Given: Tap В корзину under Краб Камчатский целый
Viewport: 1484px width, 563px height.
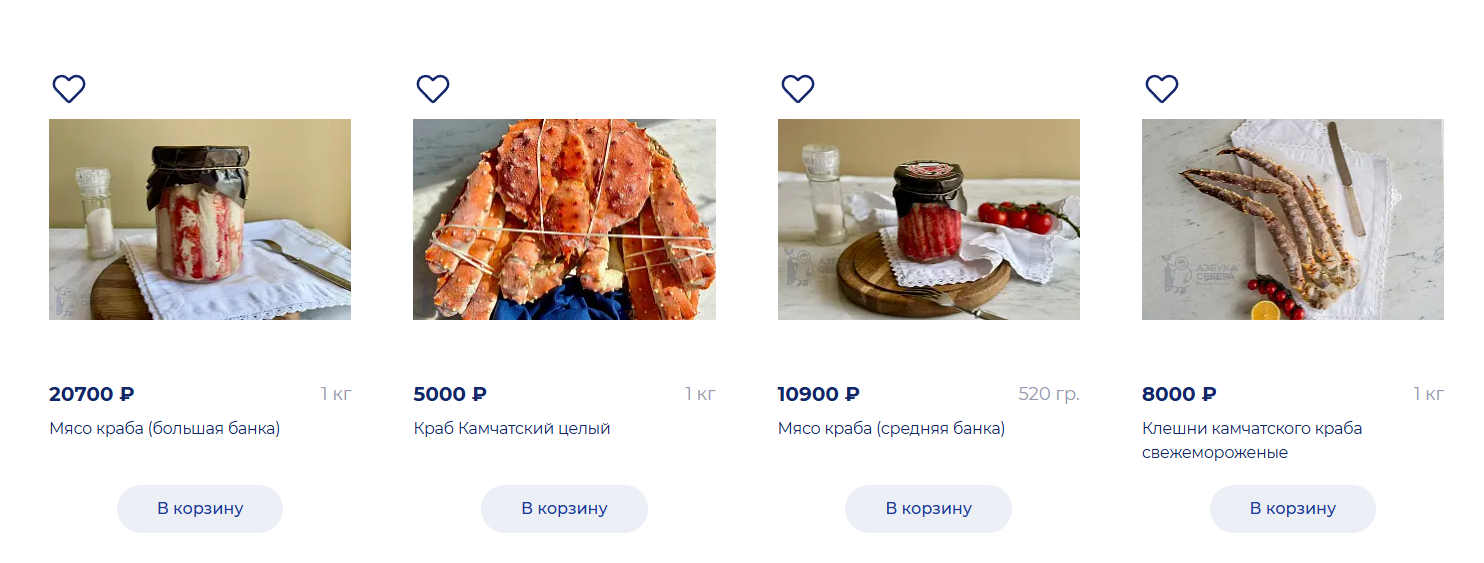Looking at the screenshot, I should 564,508.
